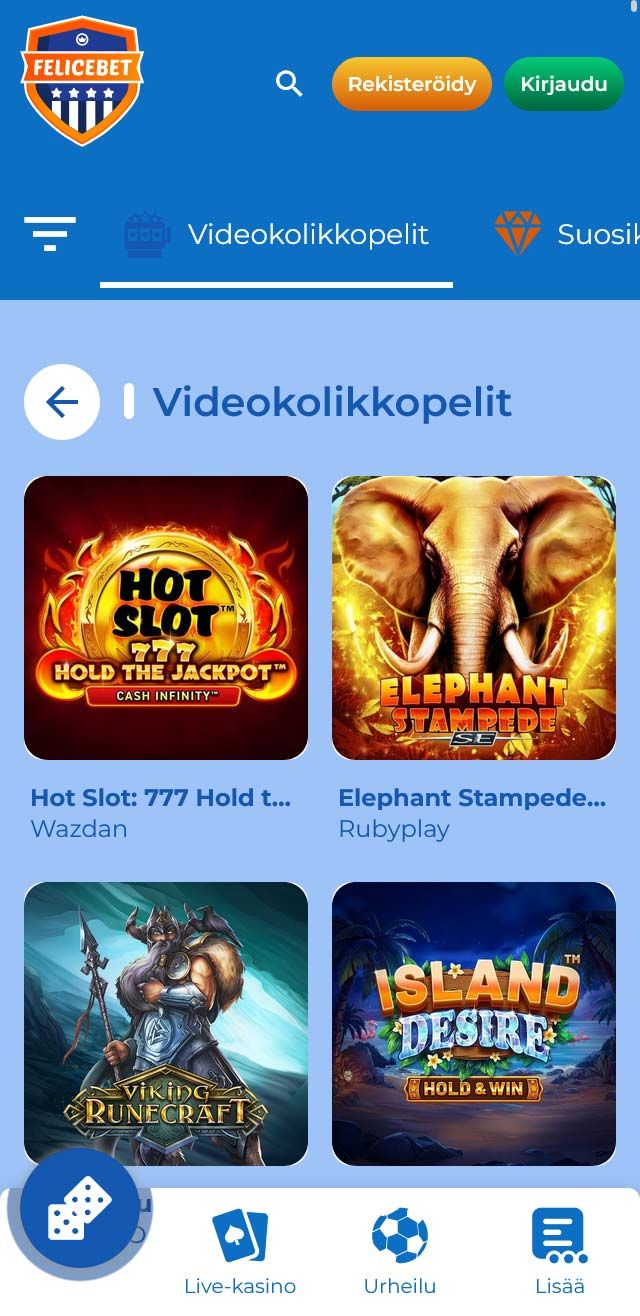
Task: Tap the Kirjaudu login button
Action: [x=564, y=84]
